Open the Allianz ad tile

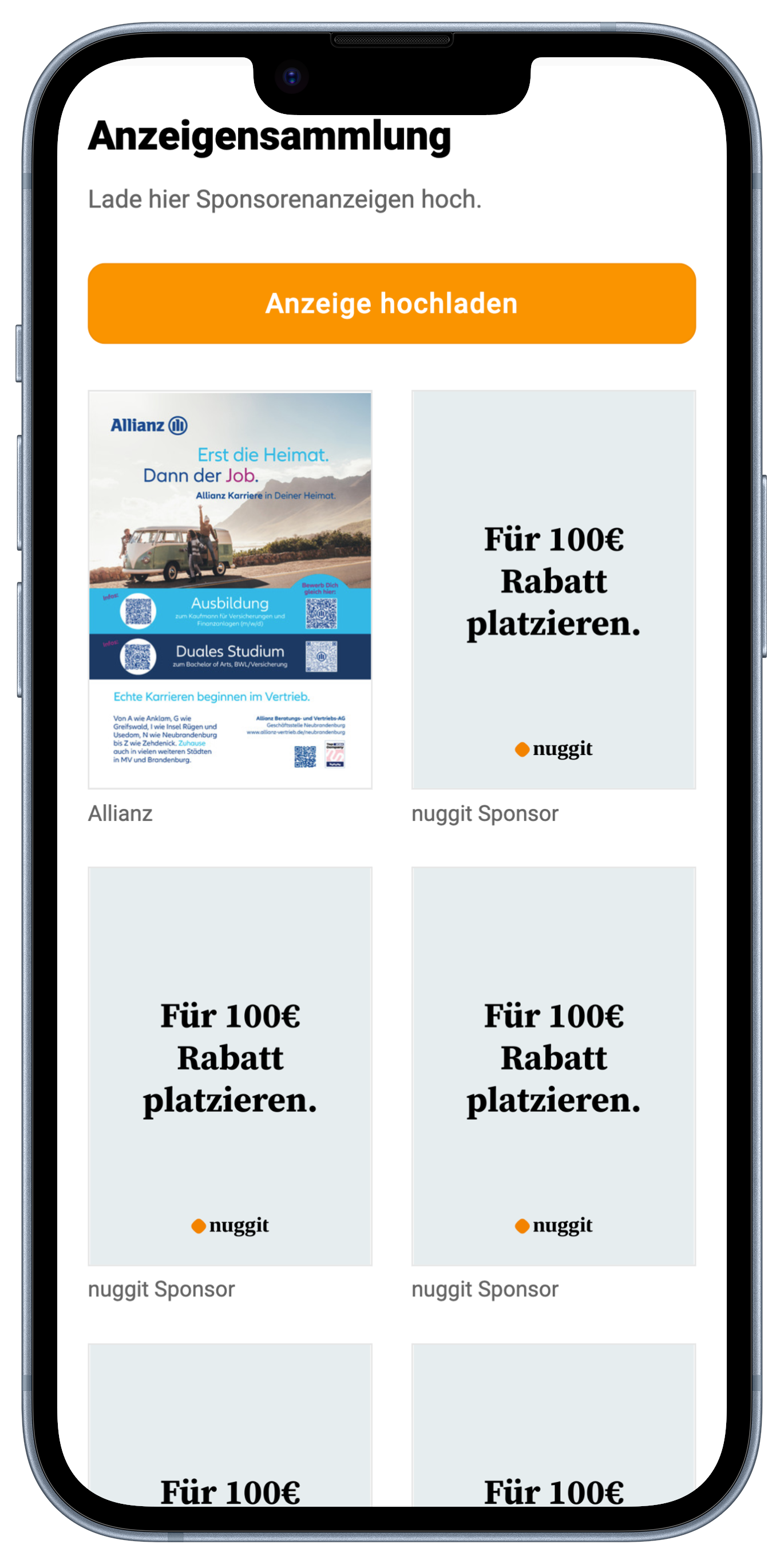230,590
